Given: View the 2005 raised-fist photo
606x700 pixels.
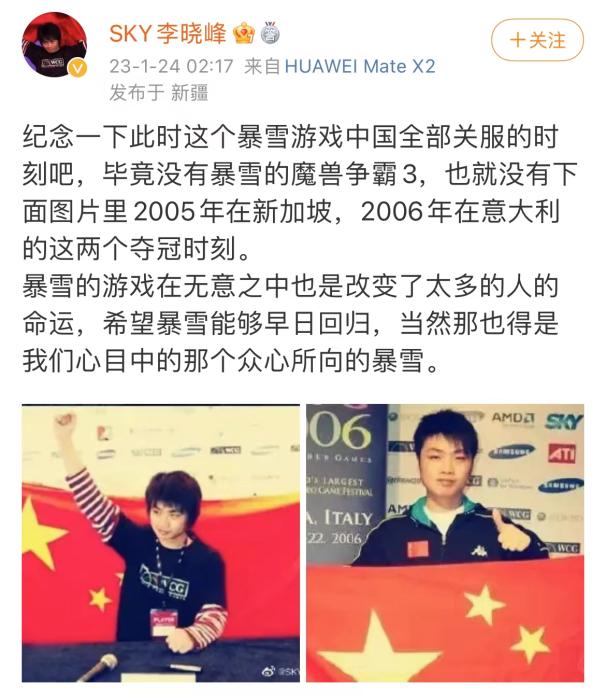Looking at the screenshot, I should (x=160, y=542).
